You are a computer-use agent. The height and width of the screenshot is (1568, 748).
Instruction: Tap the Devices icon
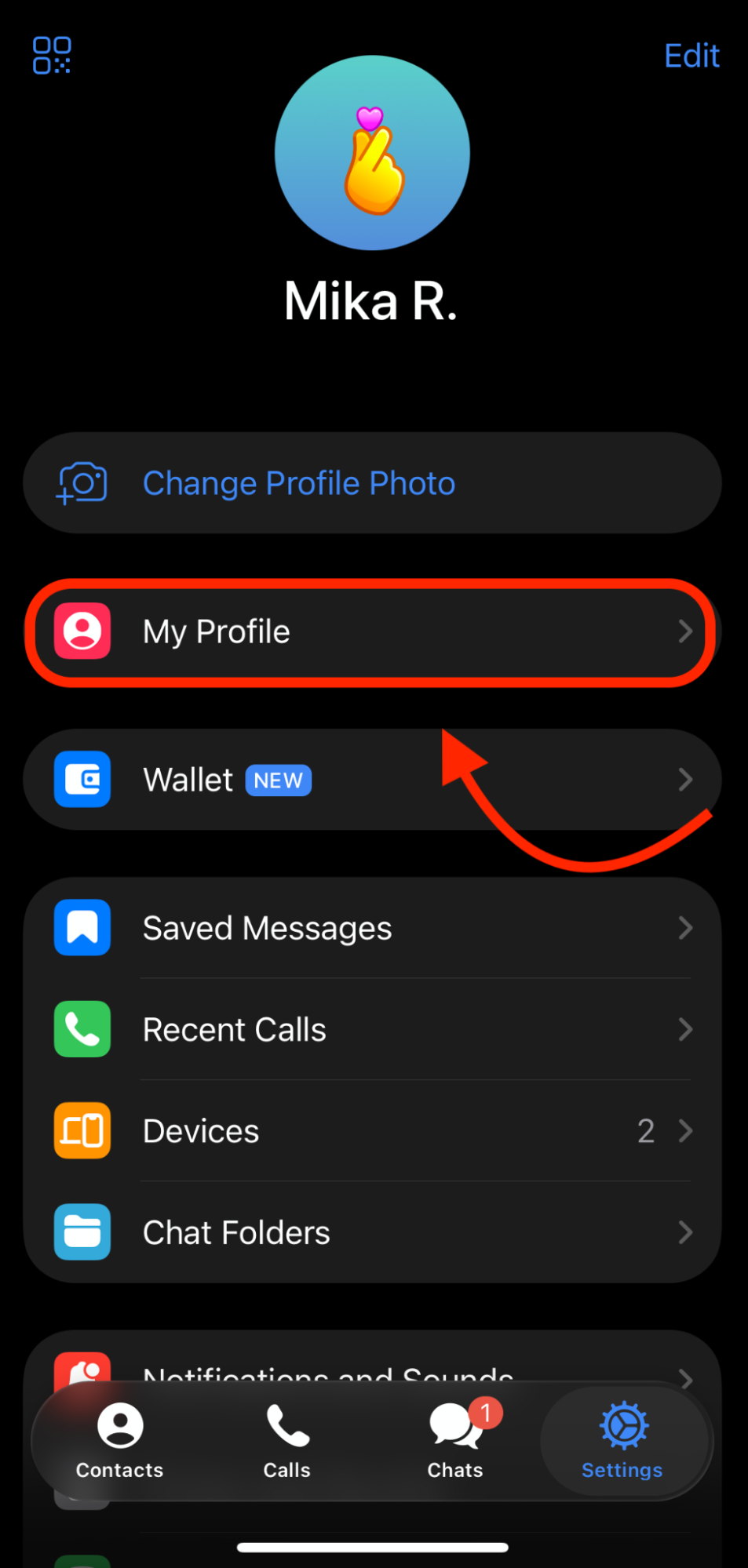pyautogui.click(x=82, y=1130)
